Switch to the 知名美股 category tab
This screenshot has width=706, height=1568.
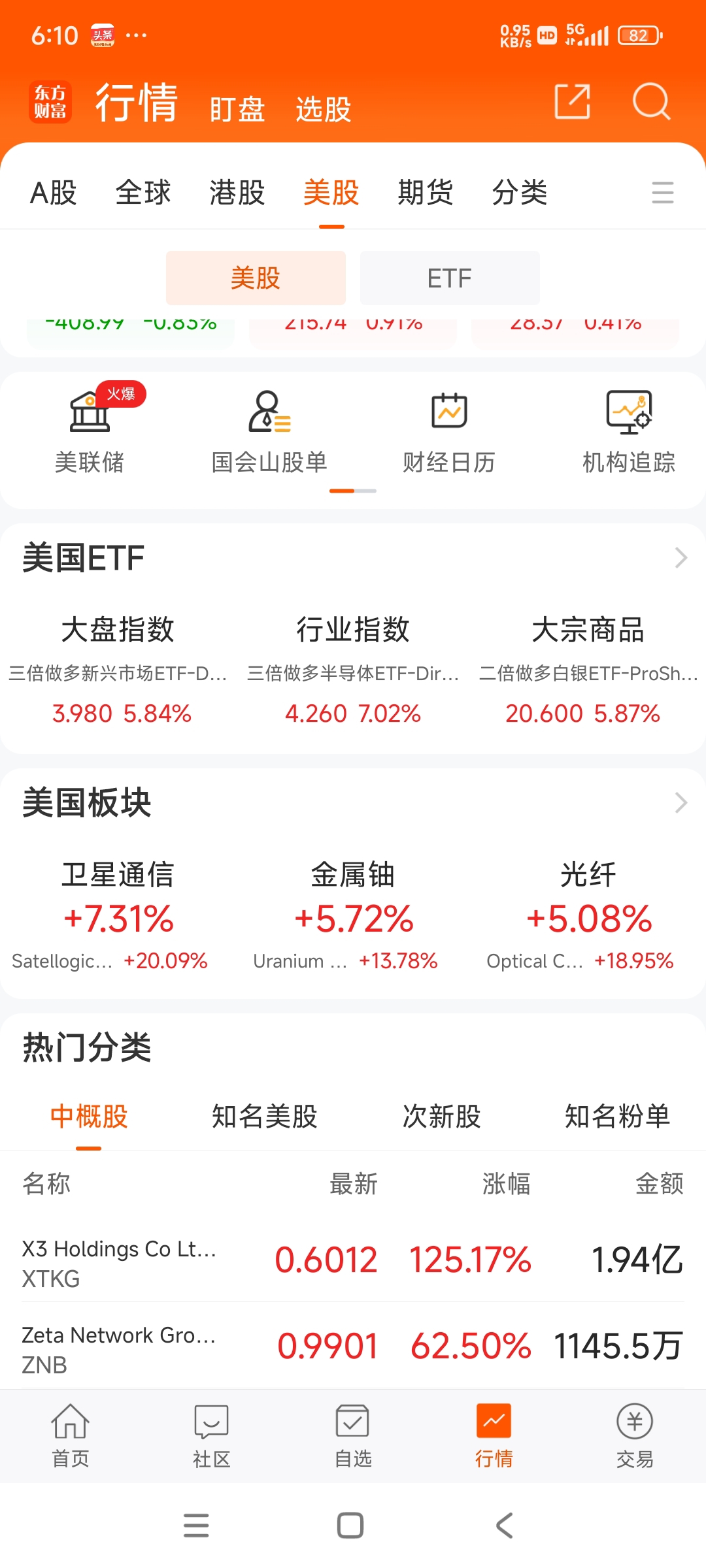click(x=265, y=1117)
